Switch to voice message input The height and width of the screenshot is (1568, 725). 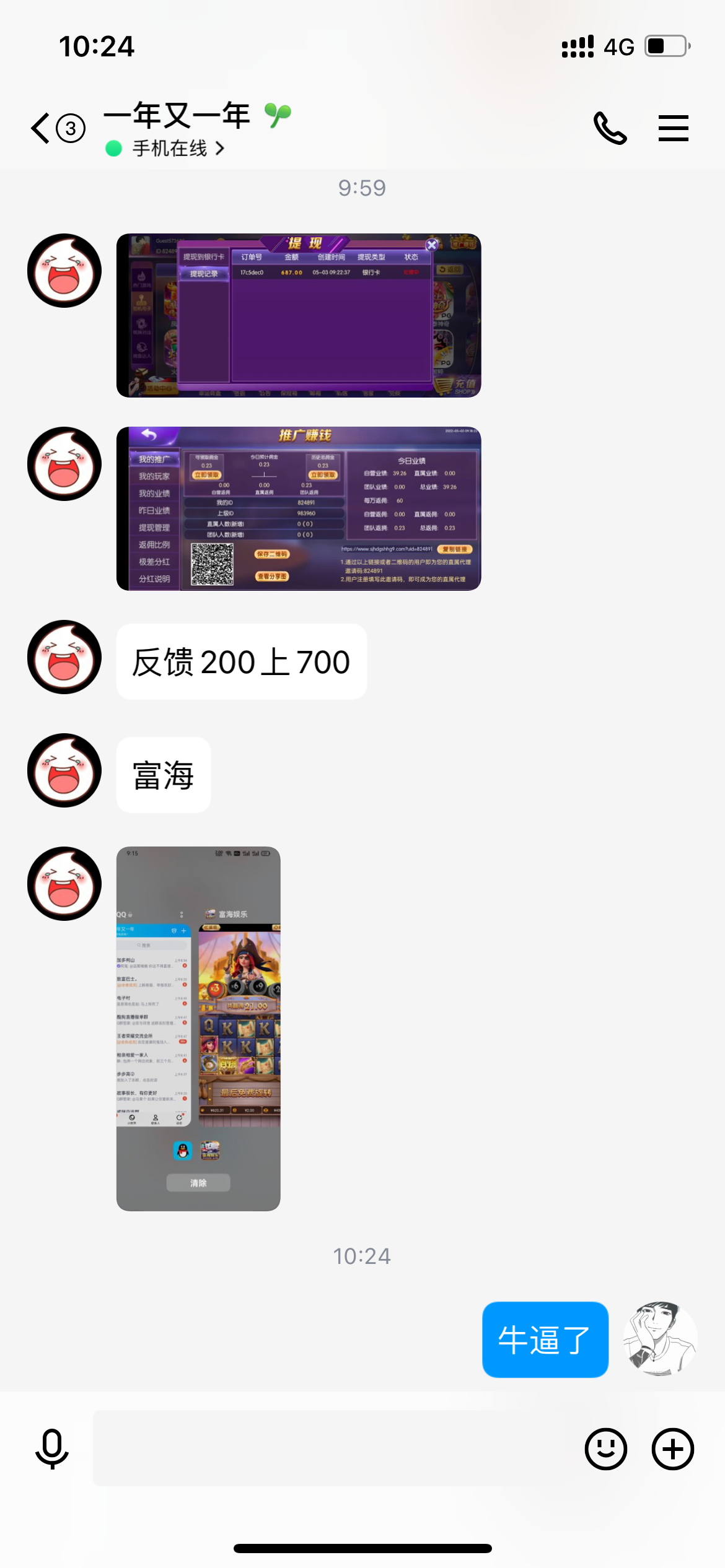click(x=52, y=1448)
